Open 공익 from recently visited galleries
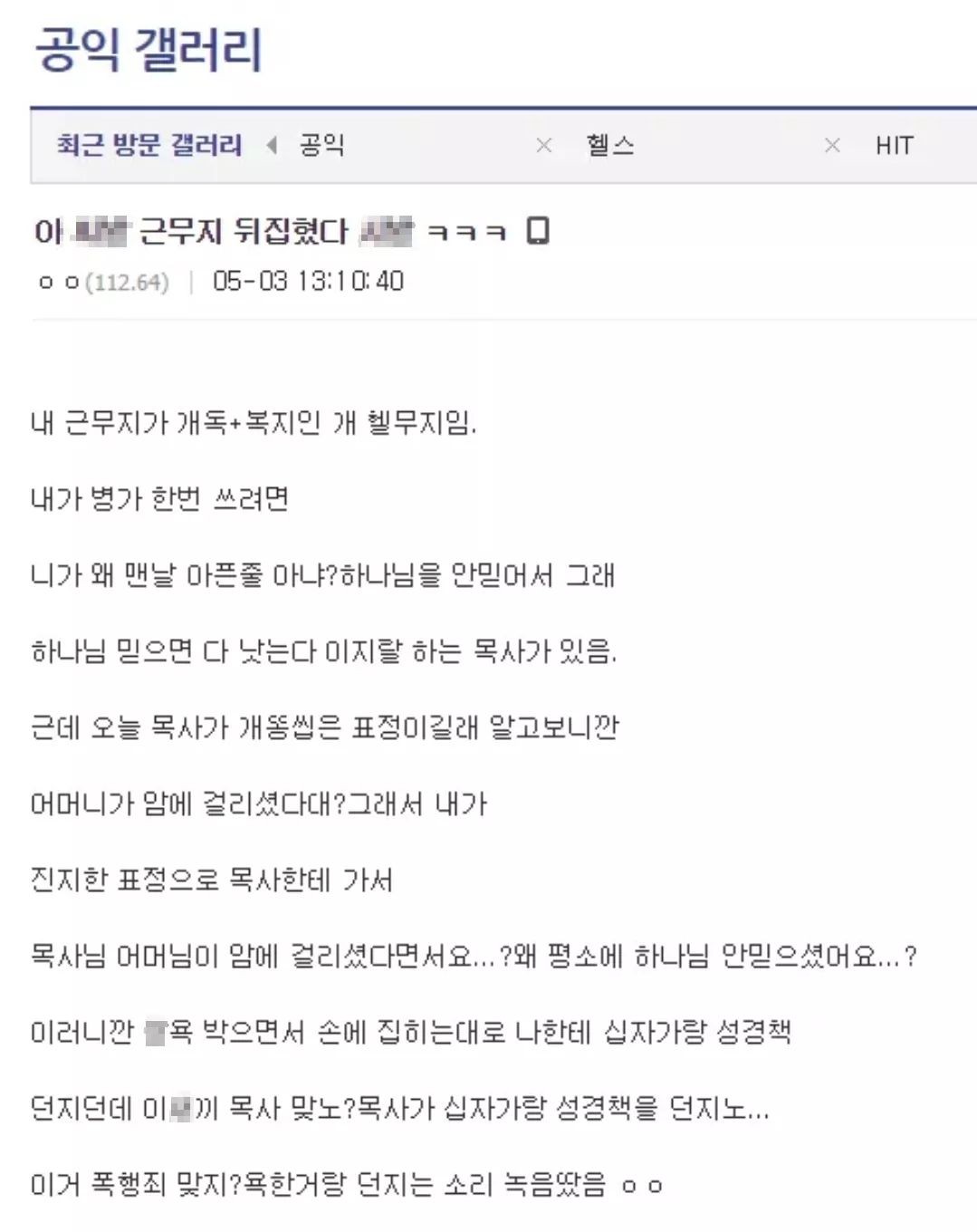The width and height of the screenshot is (977, 1232). click(x=321, y=145)
